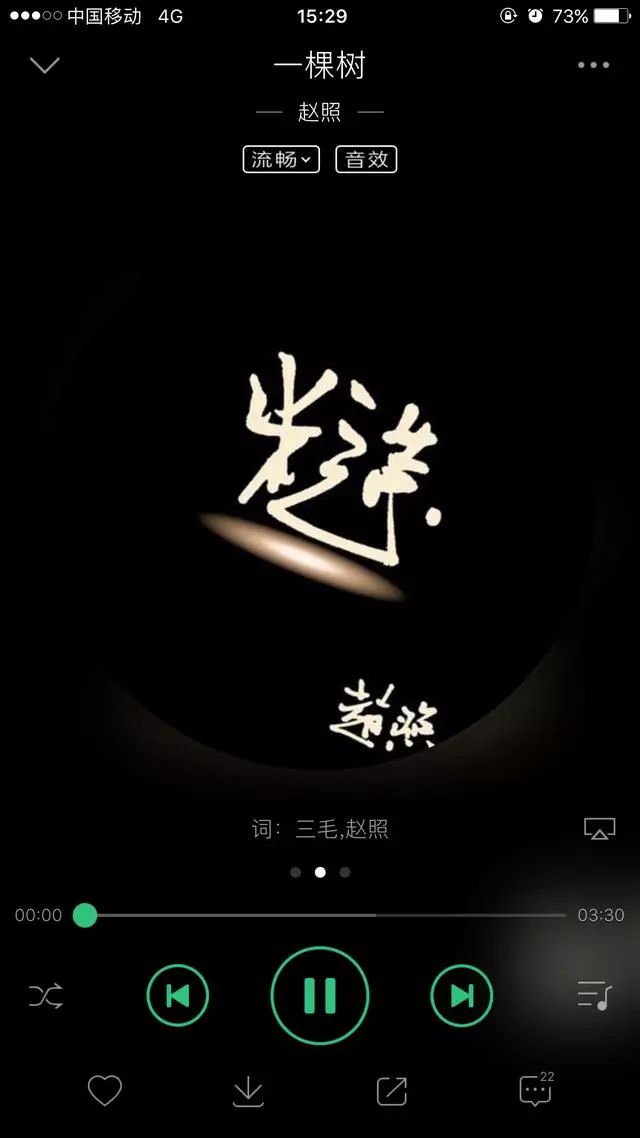Download this song
640x1138 pixels.
(248, 1091)
